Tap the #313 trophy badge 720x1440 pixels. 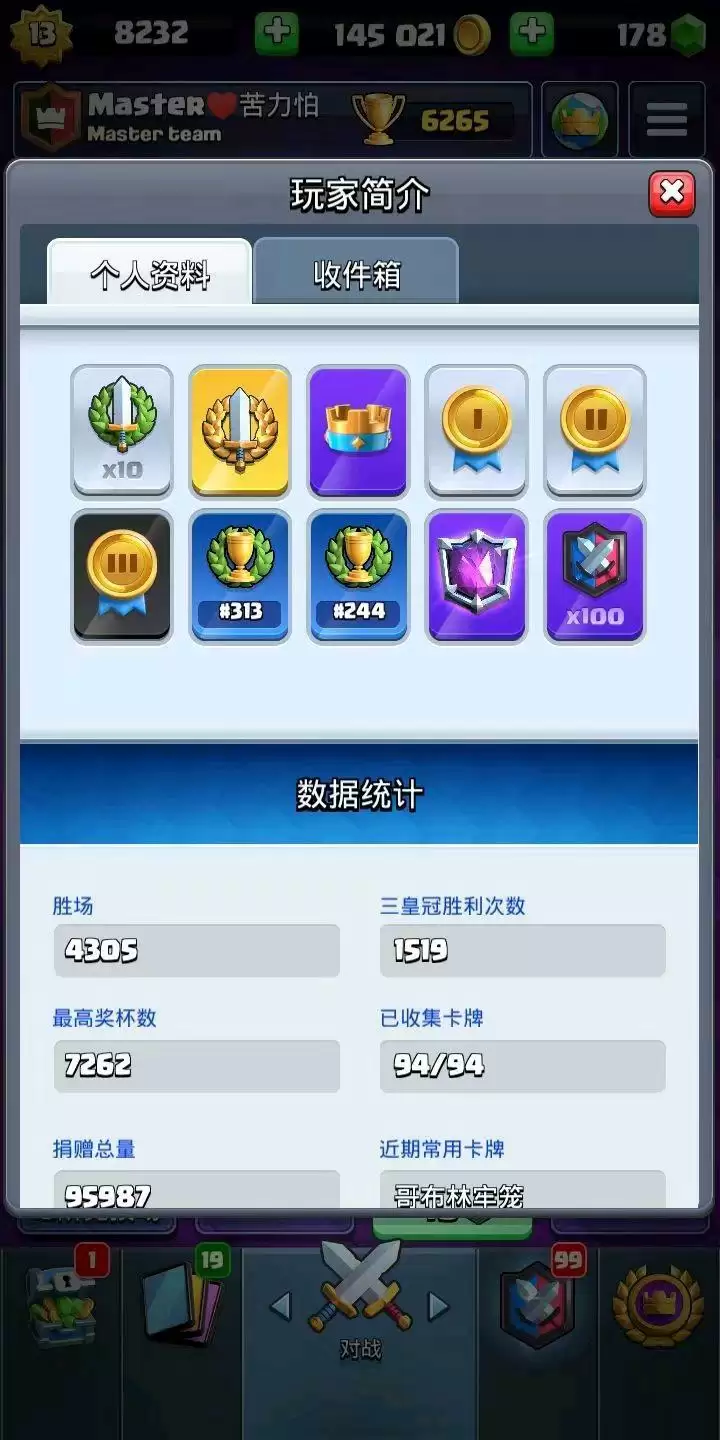click(x=240, y=575)
